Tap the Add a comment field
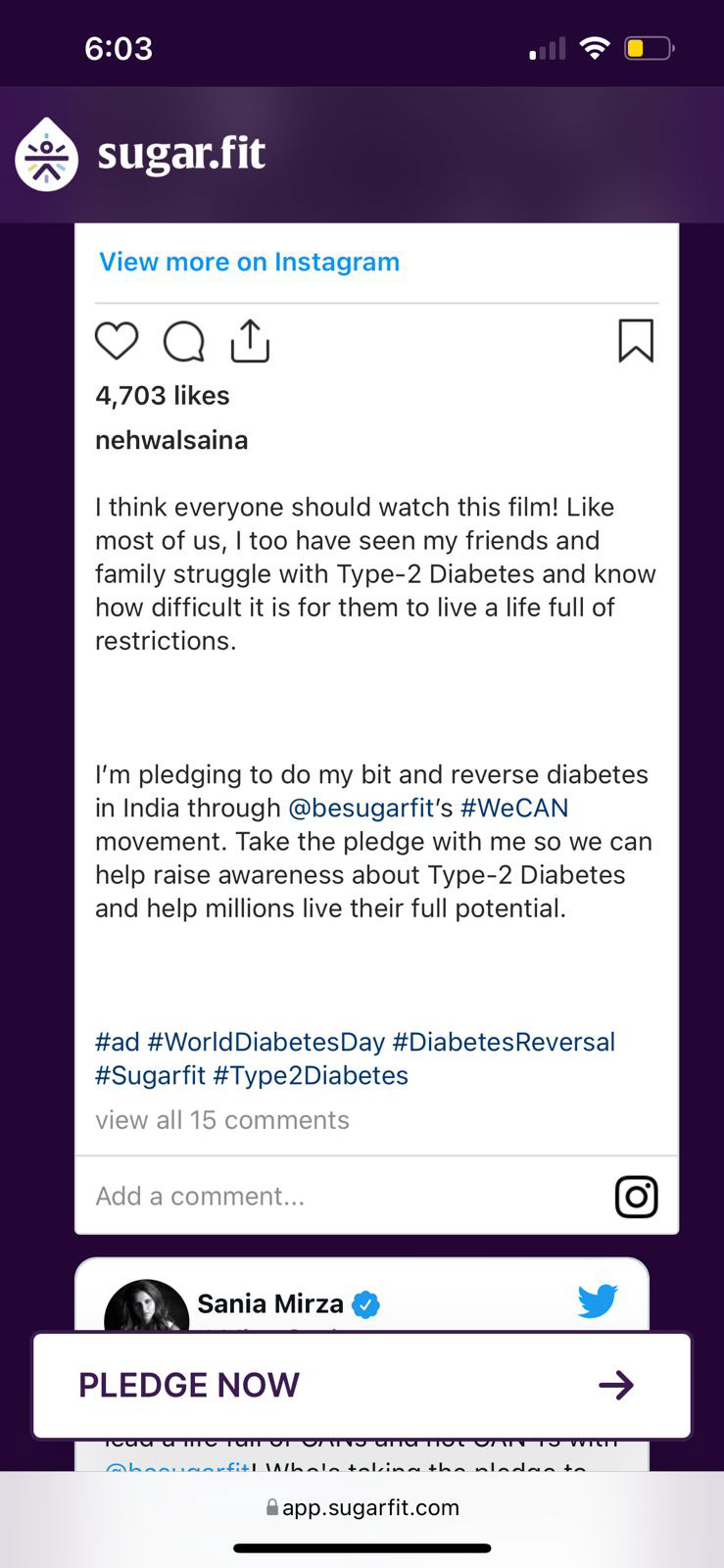The width and height of the screenshot is (724, 1568). [343, 1196]
